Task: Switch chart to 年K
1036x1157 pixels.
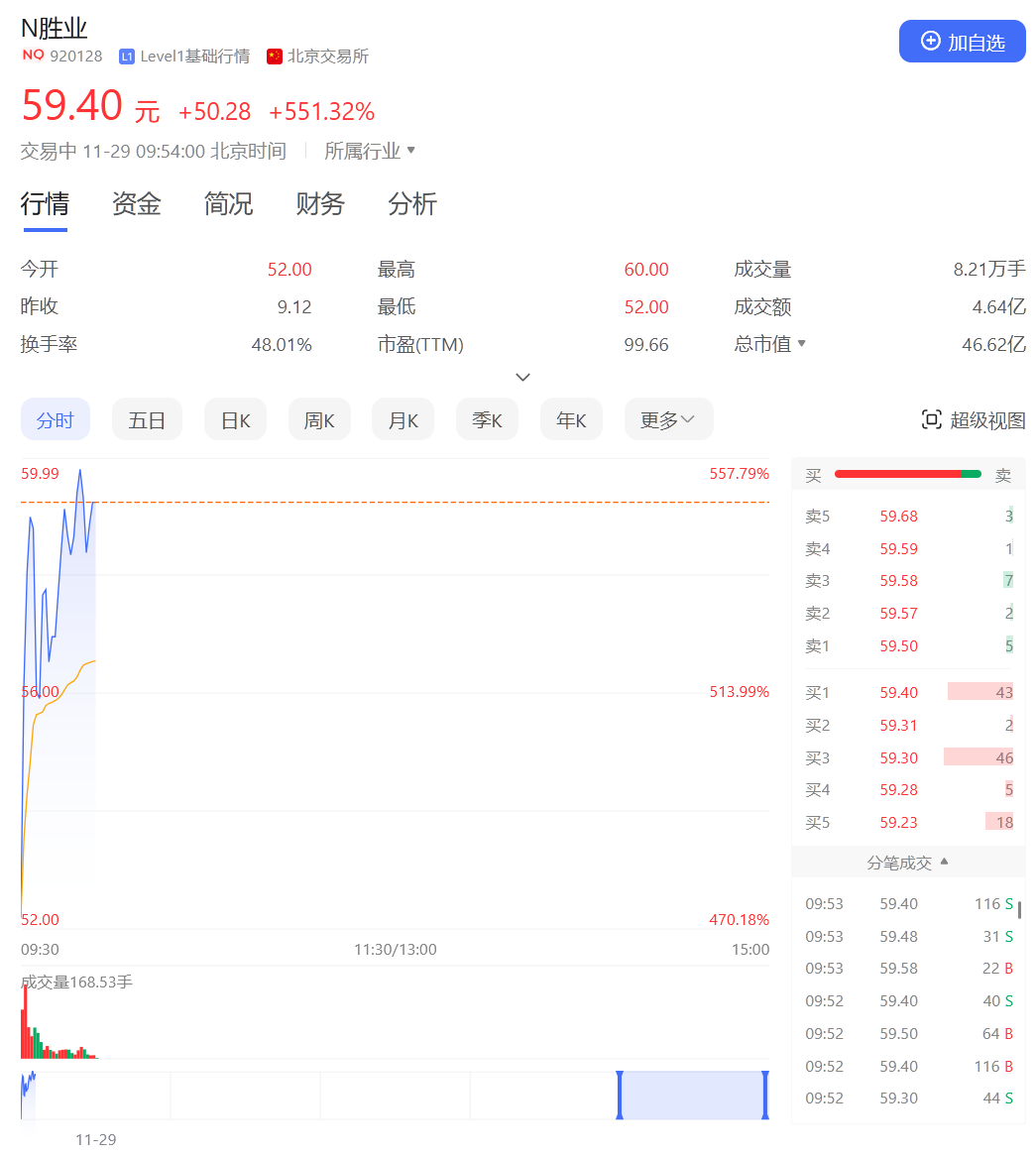Action: pyautogui.click(x=571, y=420)
